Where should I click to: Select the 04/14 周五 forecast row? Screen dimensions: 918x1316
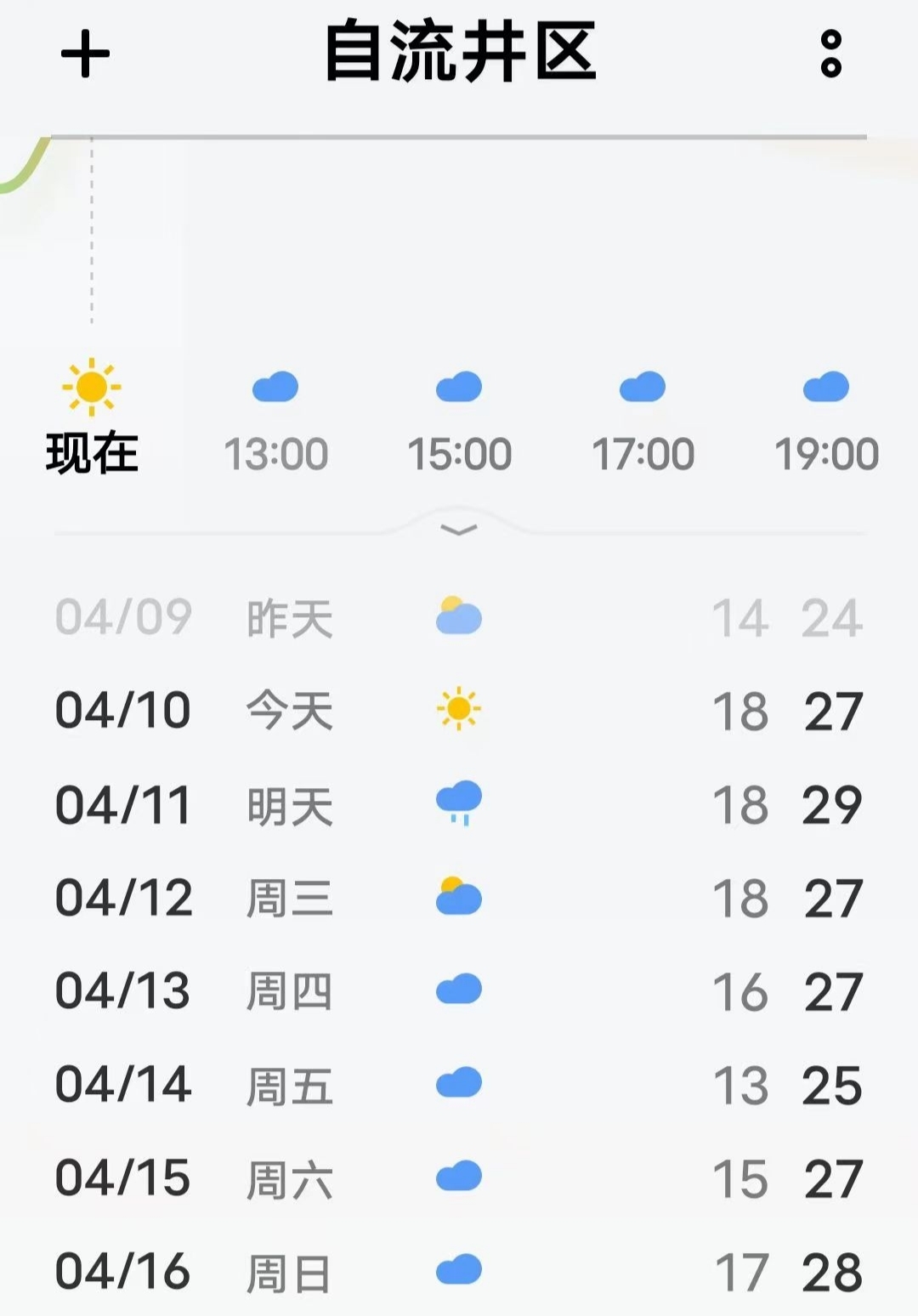click(x=459, y=1085)
